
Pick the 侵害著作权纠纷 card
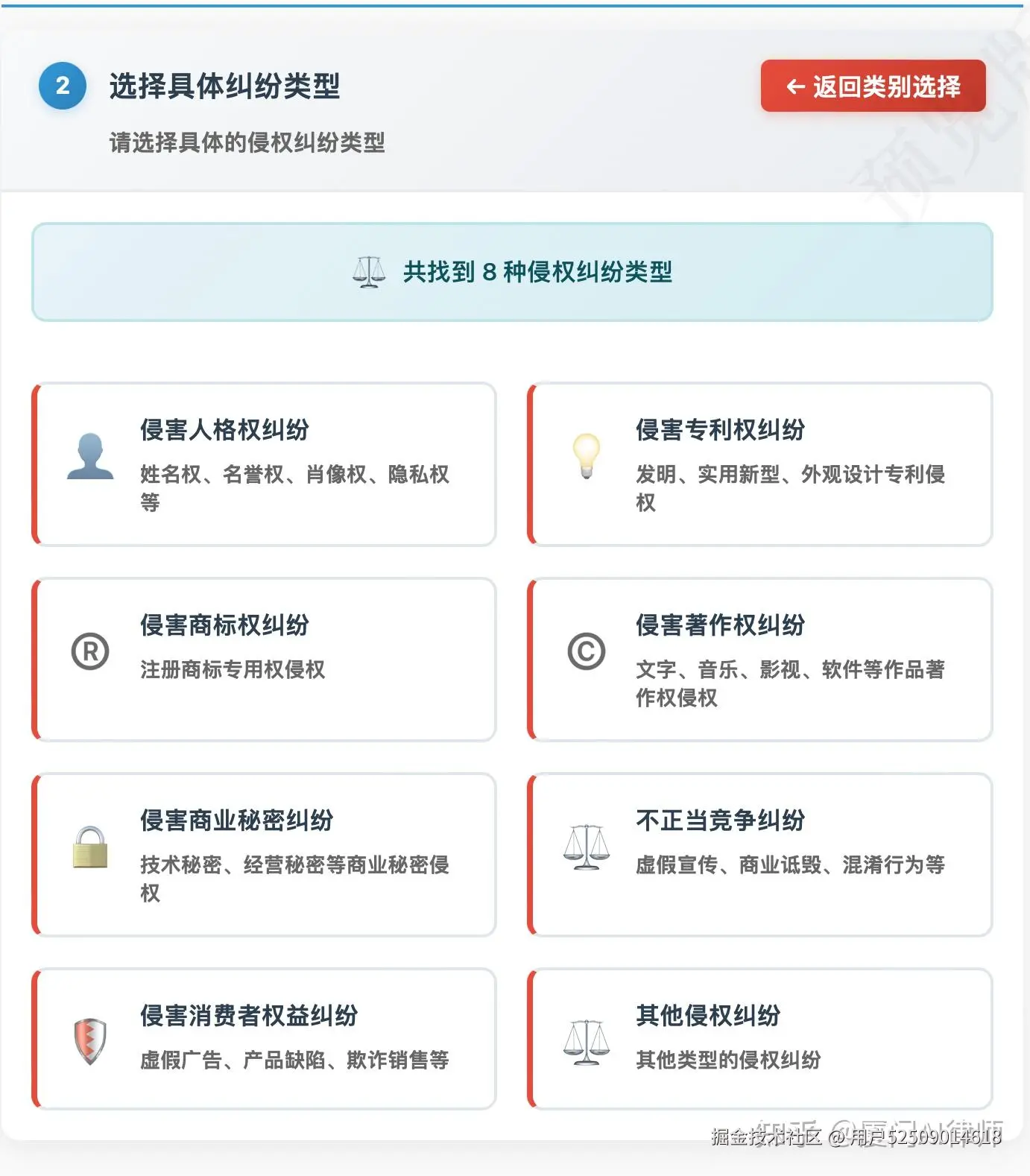coord(760,660)
